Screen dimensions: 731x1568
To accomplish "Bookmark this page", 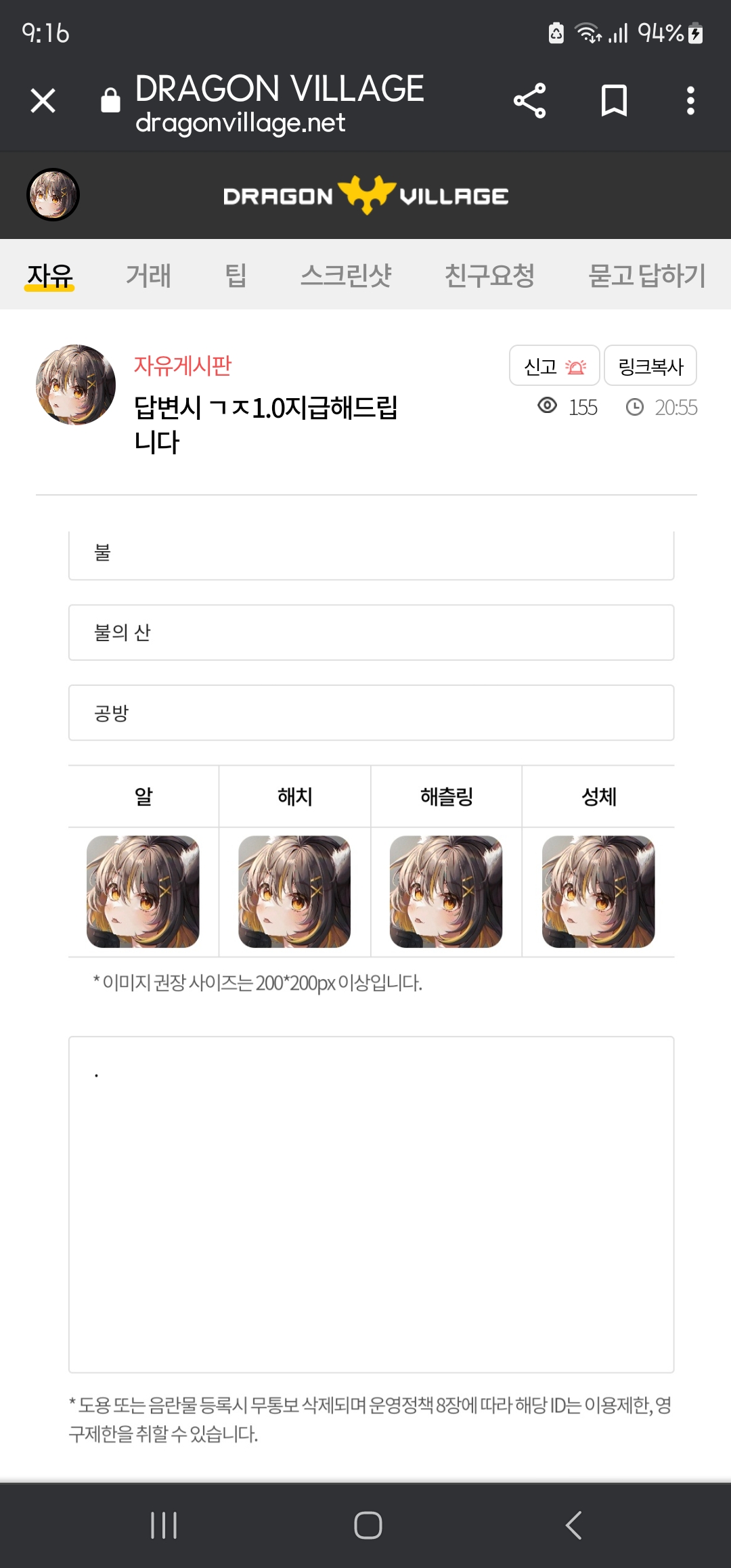I will point(614,102).
